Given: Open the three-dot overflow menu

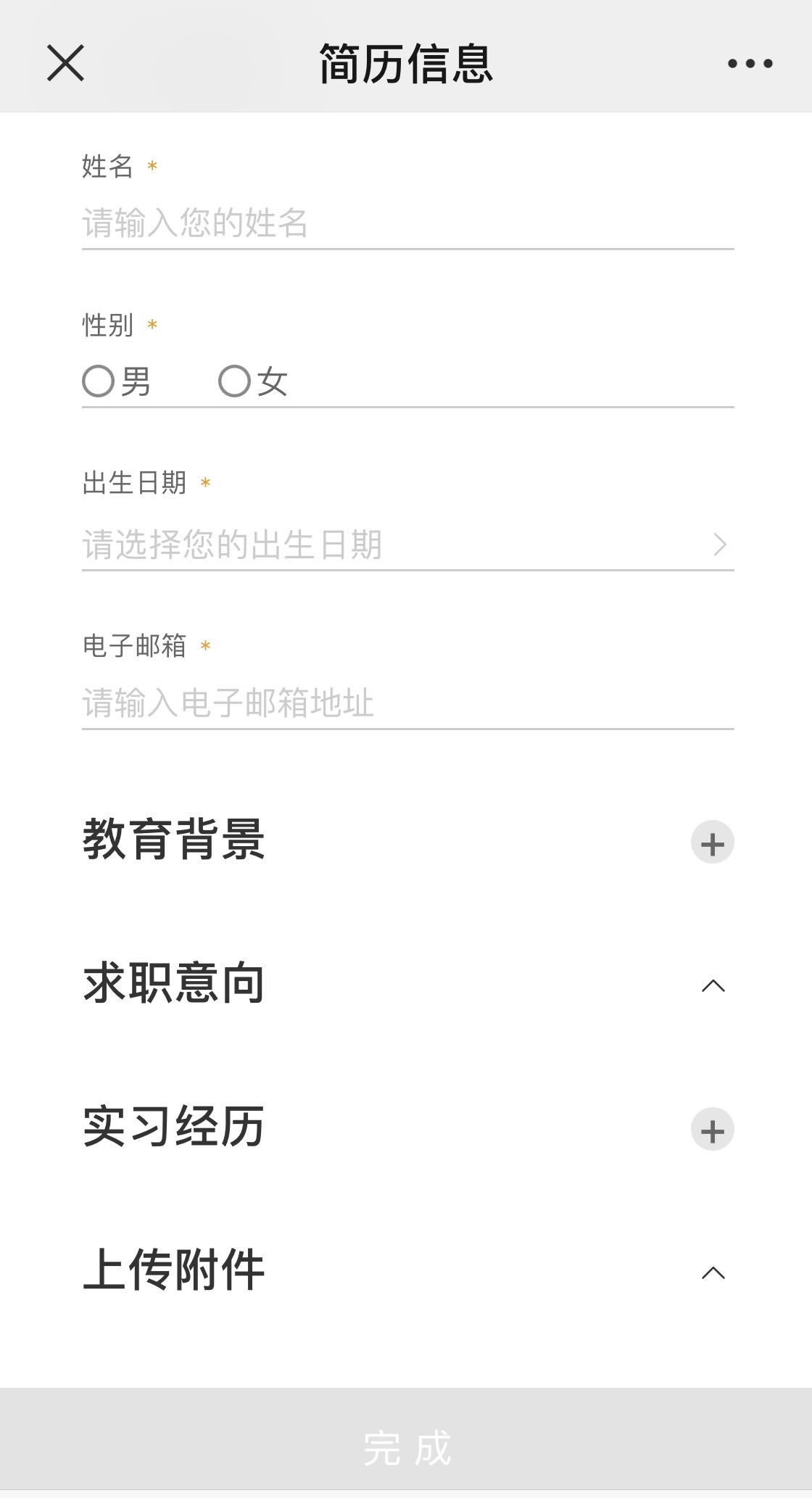Looking at the screenshot, I should (x=750, y=64).
